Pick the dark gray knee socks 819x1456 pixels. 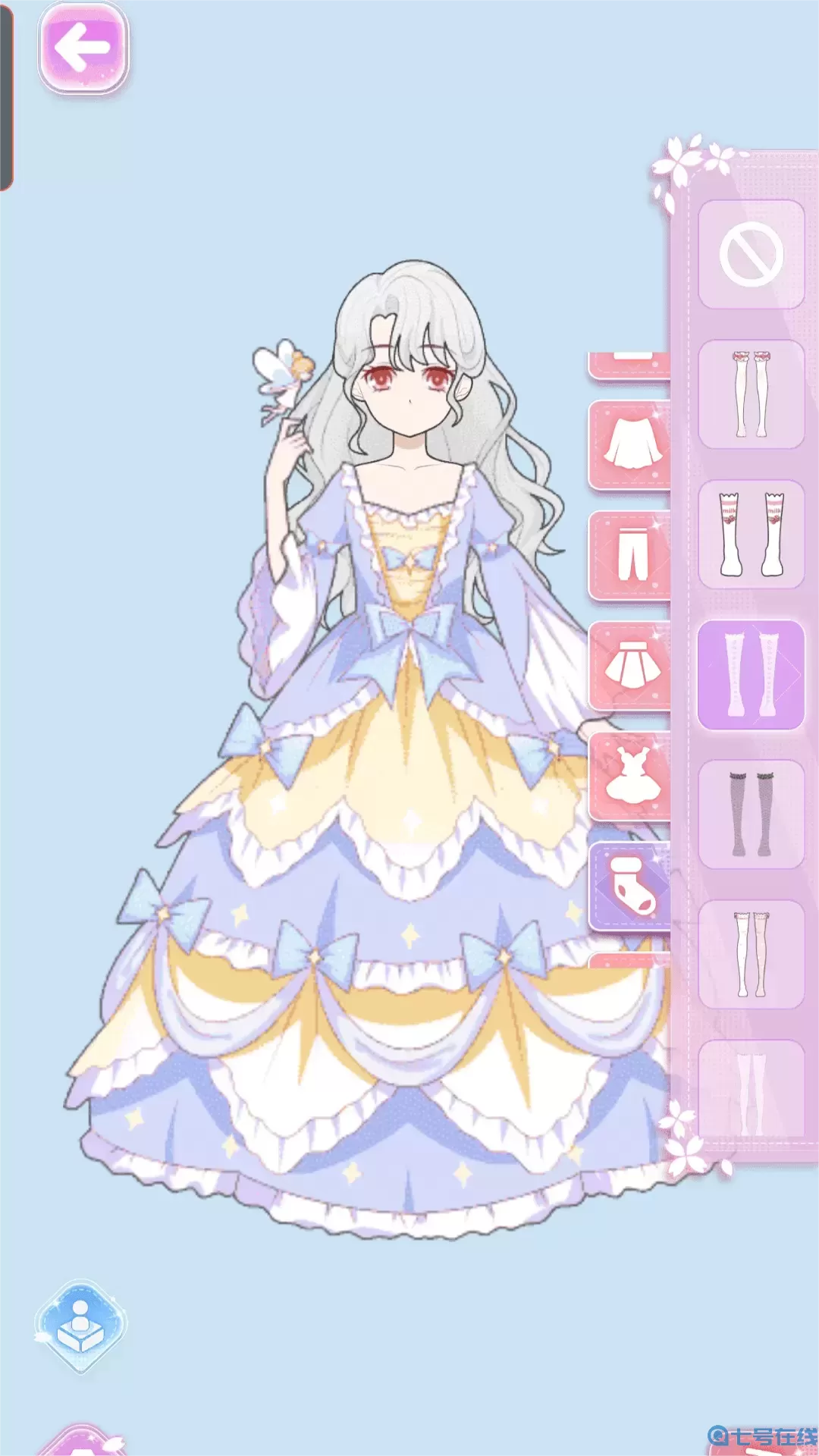[x=751, y=814]
